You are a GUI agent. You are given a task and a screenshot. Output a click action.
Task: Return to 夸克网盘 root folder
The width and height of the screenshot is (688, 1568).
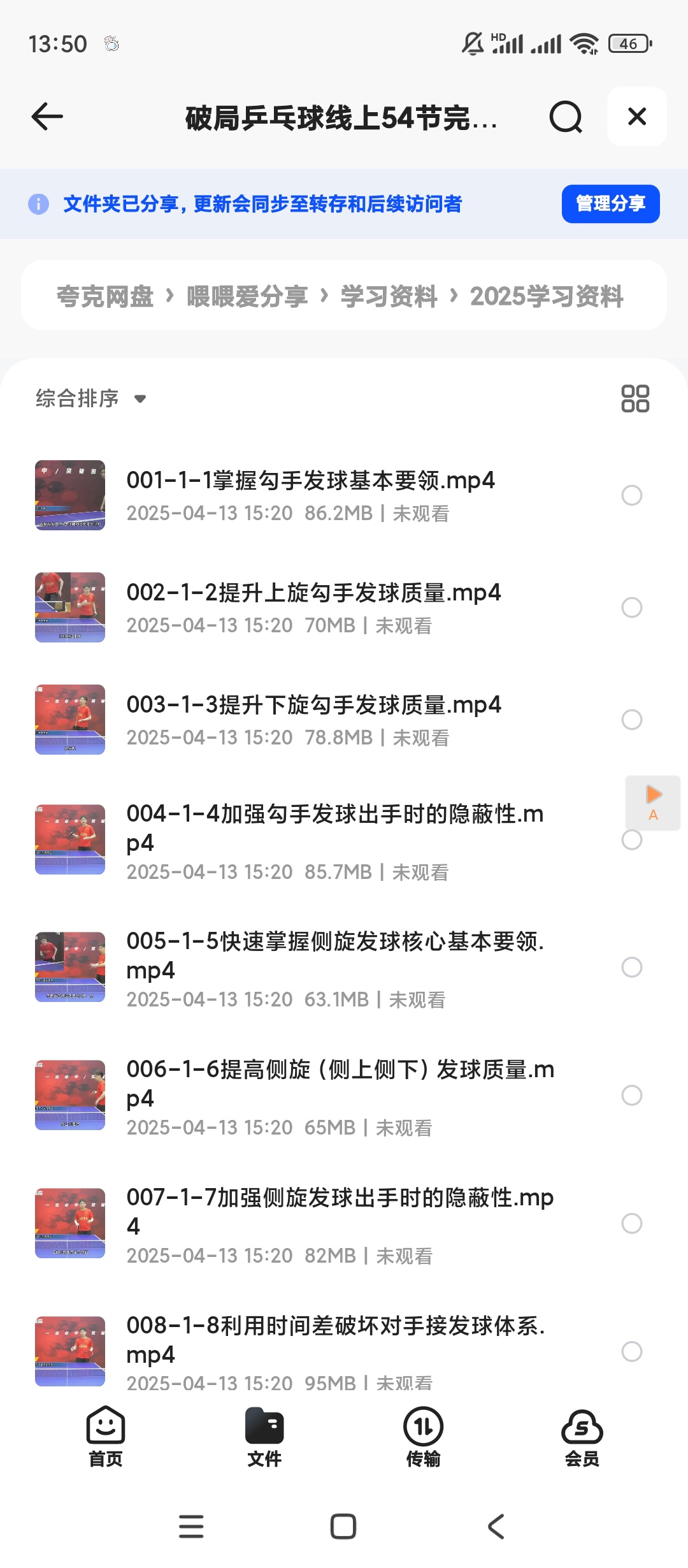(104, 296)
